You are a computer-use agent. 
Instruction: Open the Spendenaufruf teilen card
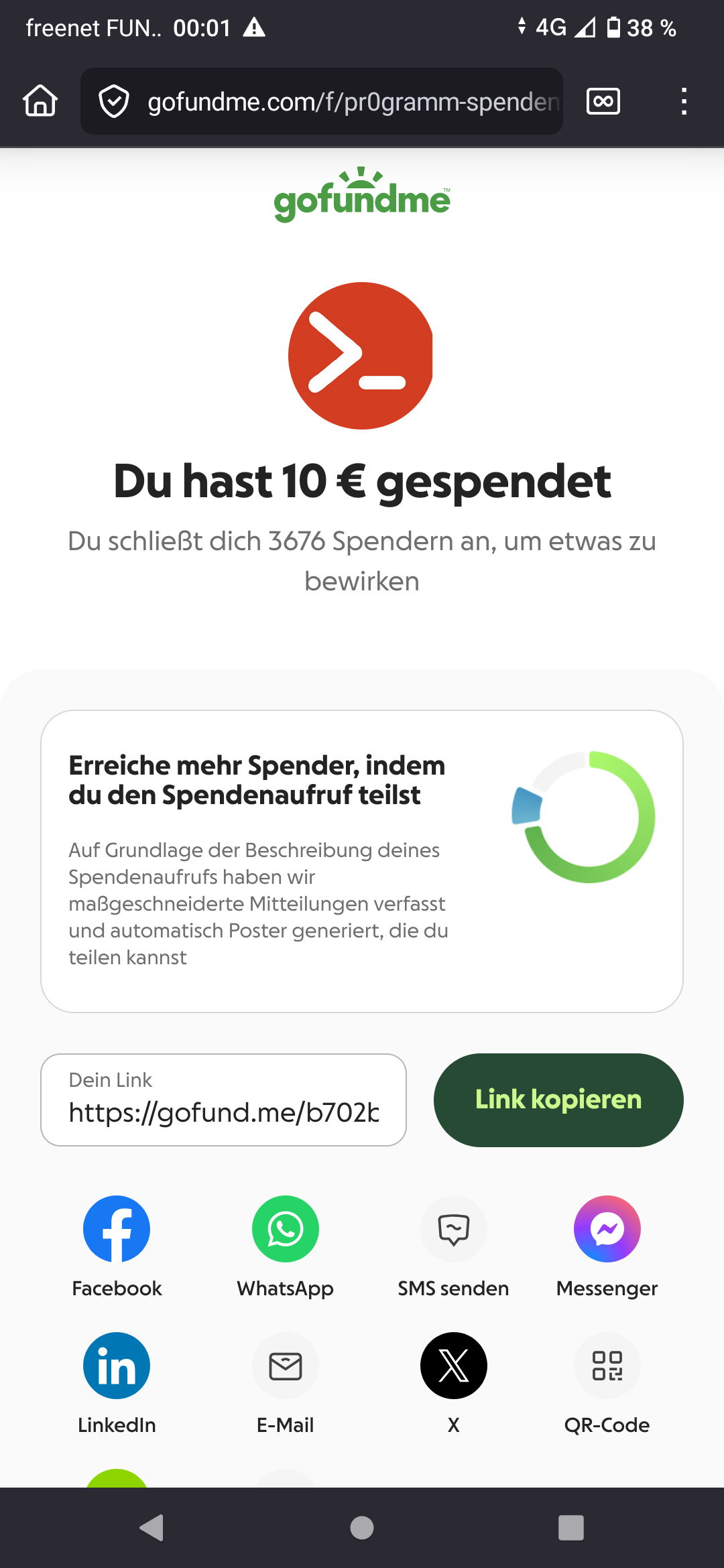[362, 861]
